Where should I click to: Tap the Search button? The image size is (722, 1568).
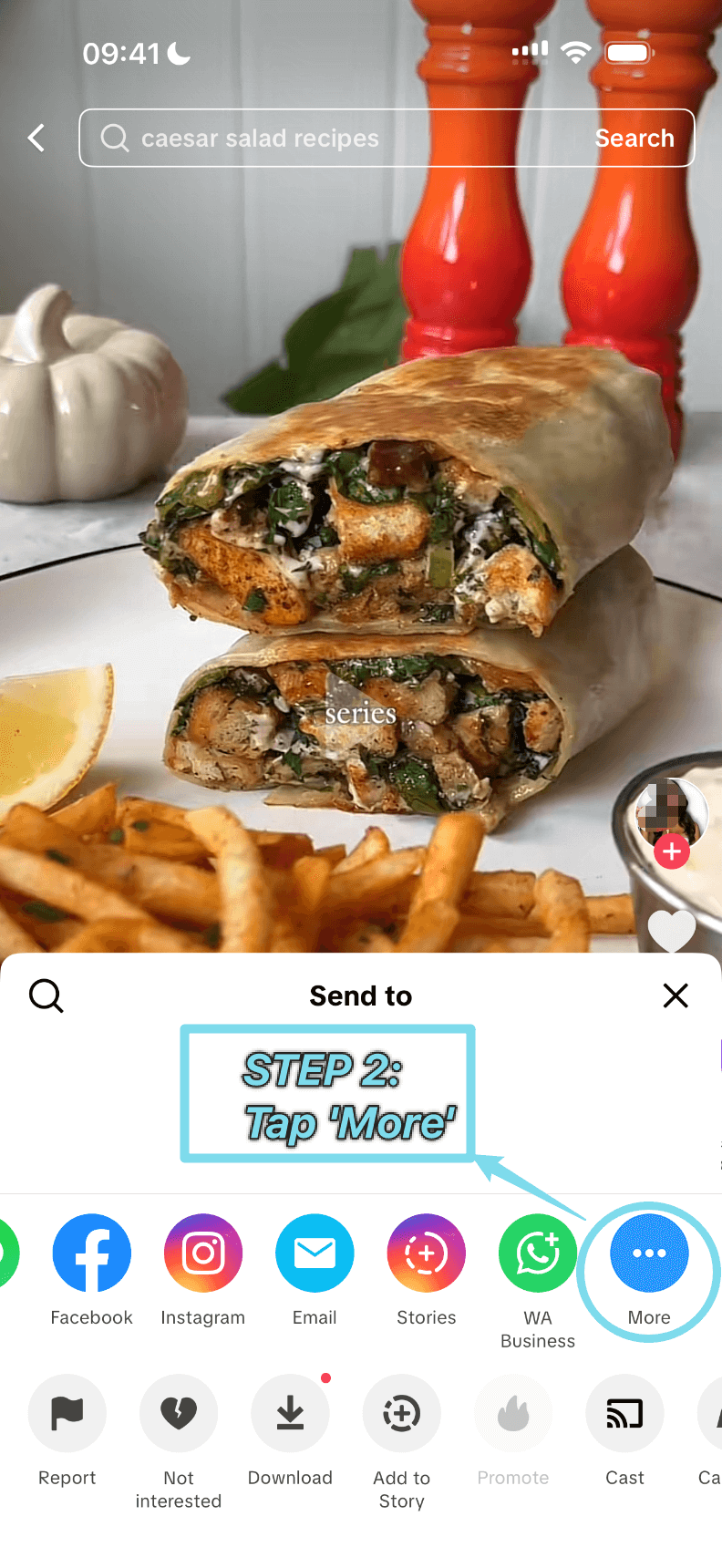pos(634,138)
